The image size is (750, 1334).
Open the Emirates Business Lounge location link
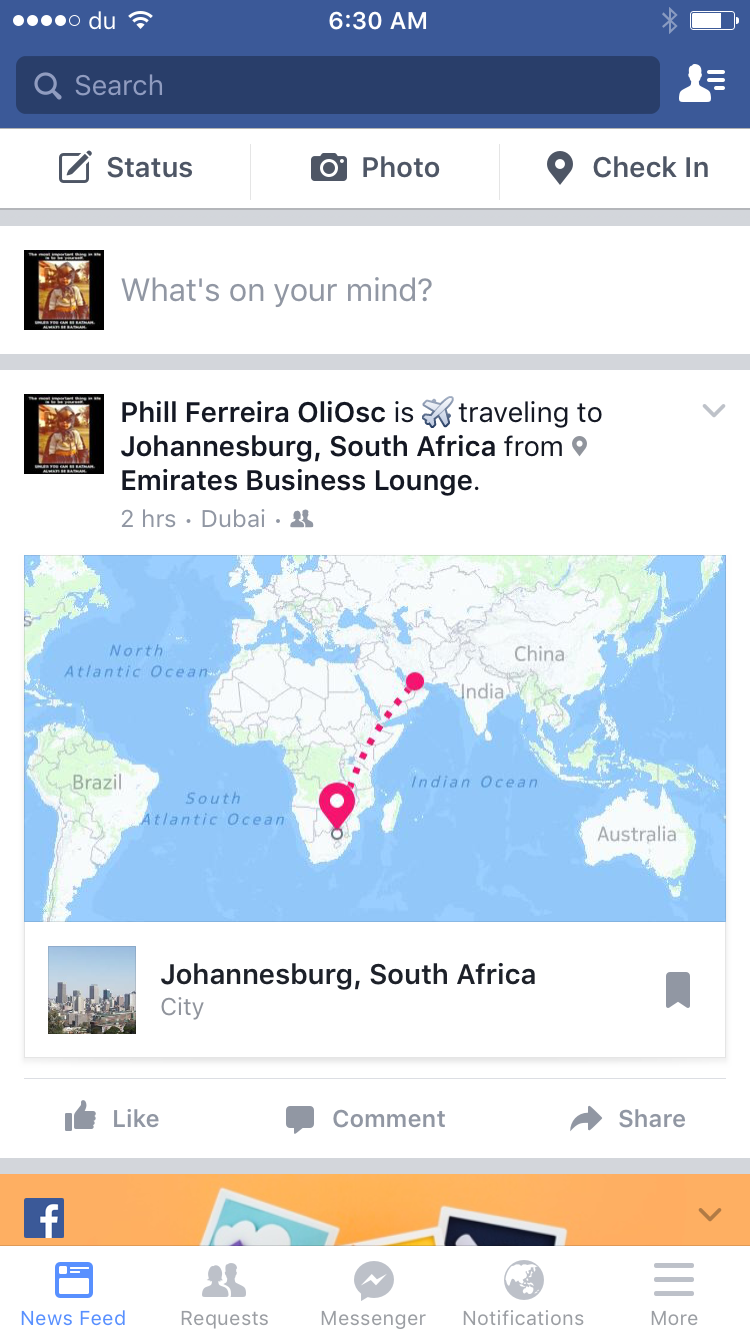(x=297, y=480)
